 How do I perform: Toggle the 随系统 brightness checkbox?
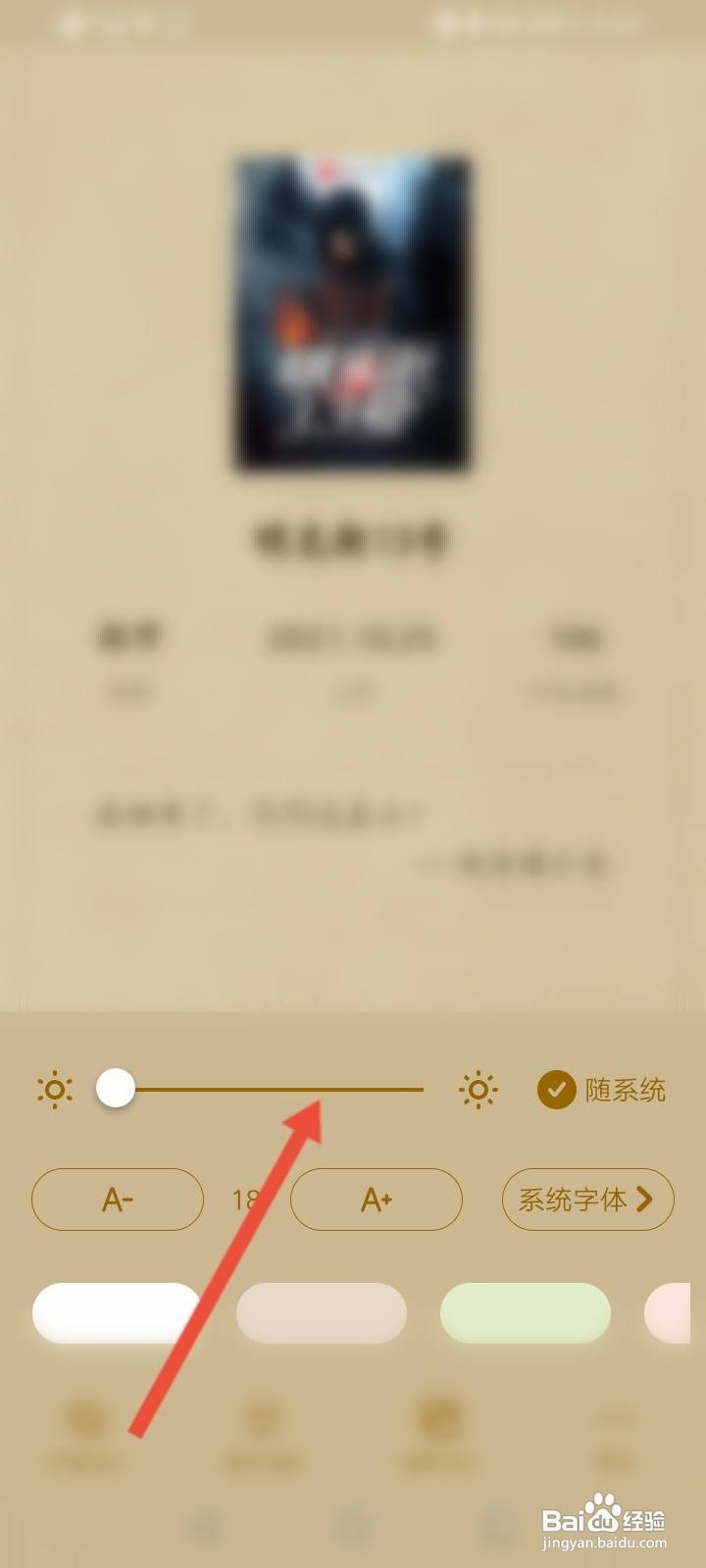click(x=556, y=1088)
